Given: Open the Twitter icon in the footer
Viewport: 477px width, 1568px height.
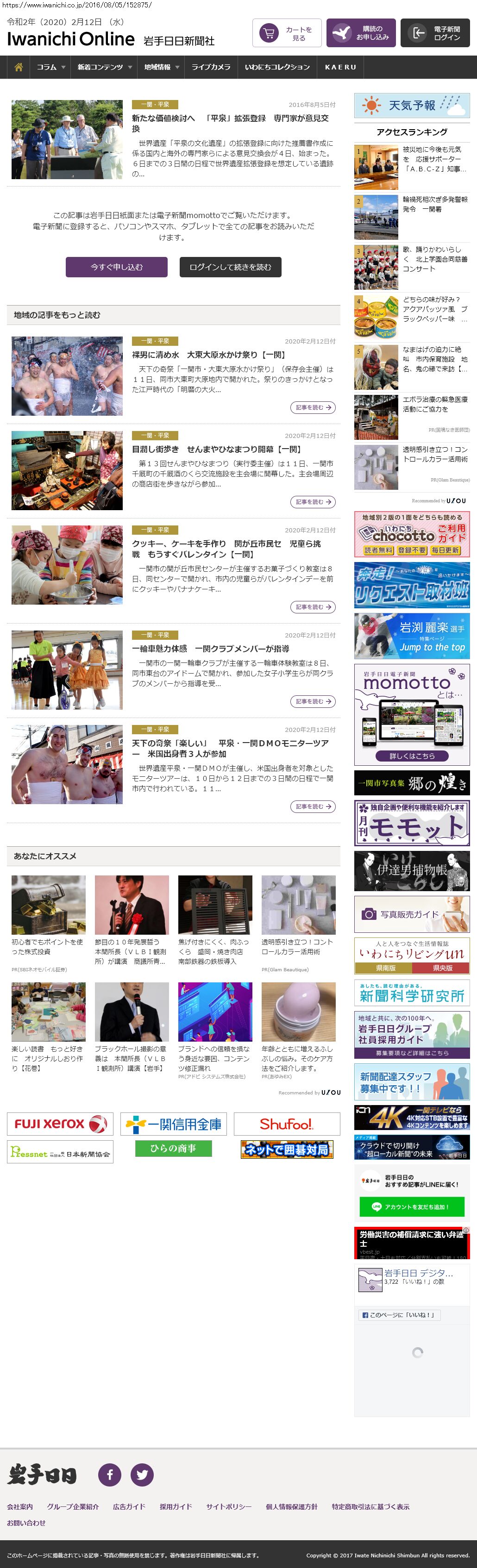Looking at the screenshot, I should click(x=142, y=1474).
